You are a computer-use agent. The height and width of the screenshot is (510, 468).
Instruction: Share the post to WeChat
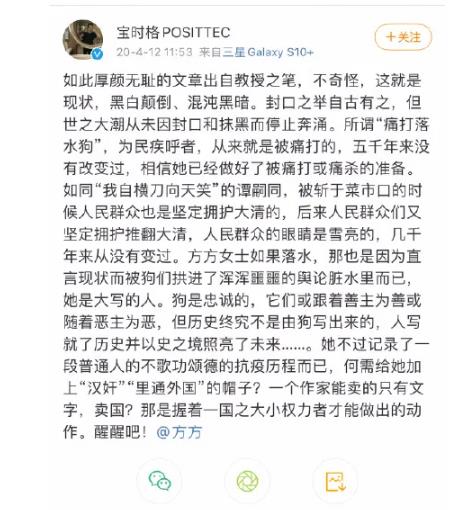(160, 481)
